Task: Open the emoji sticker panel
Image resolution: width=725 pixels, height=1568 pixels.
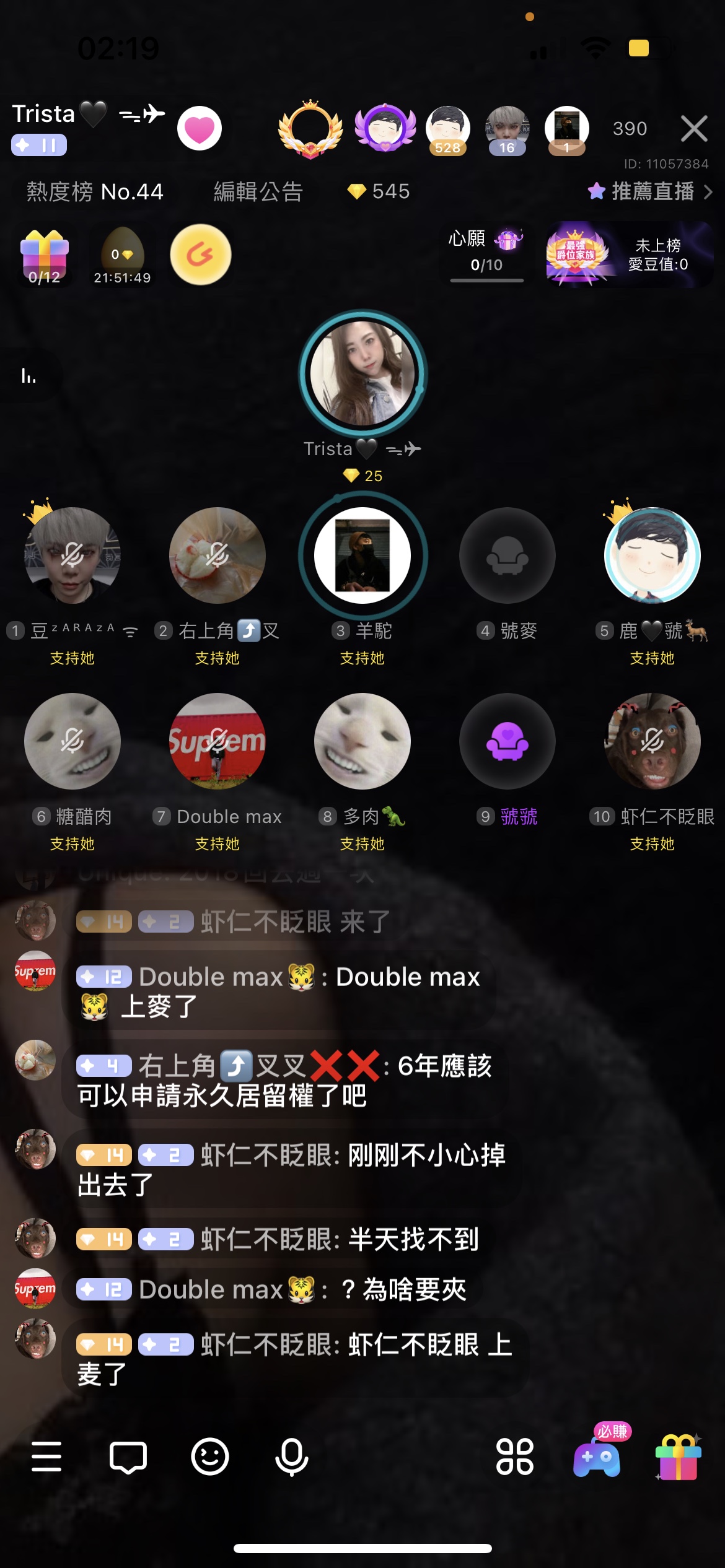Action: tap(210, 1457)
